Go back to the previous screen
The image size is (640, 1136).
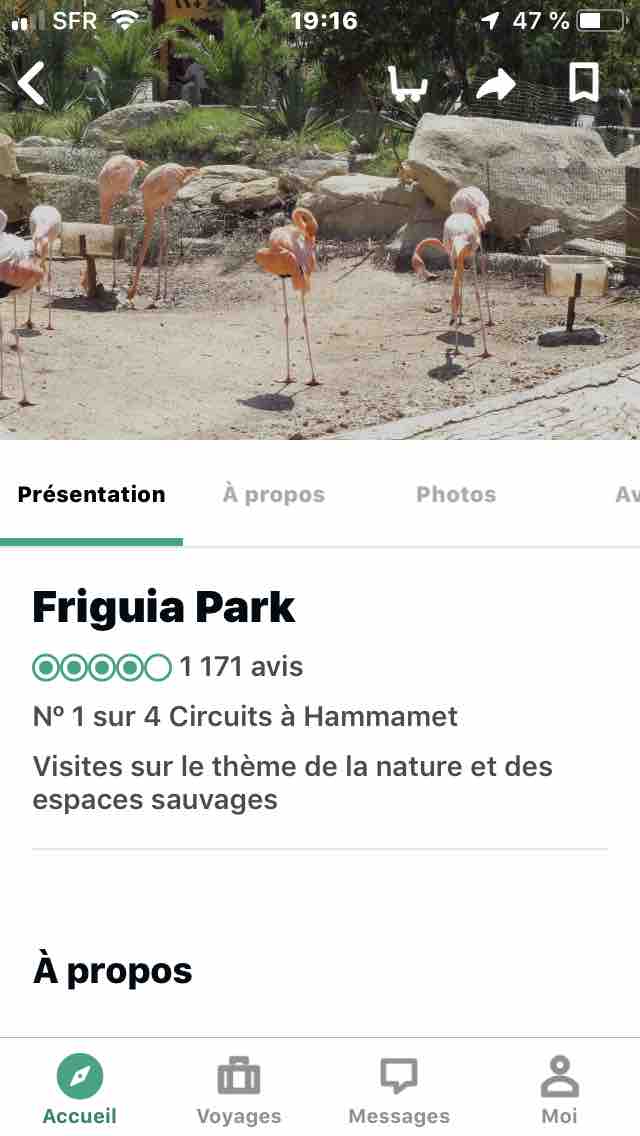32,83
